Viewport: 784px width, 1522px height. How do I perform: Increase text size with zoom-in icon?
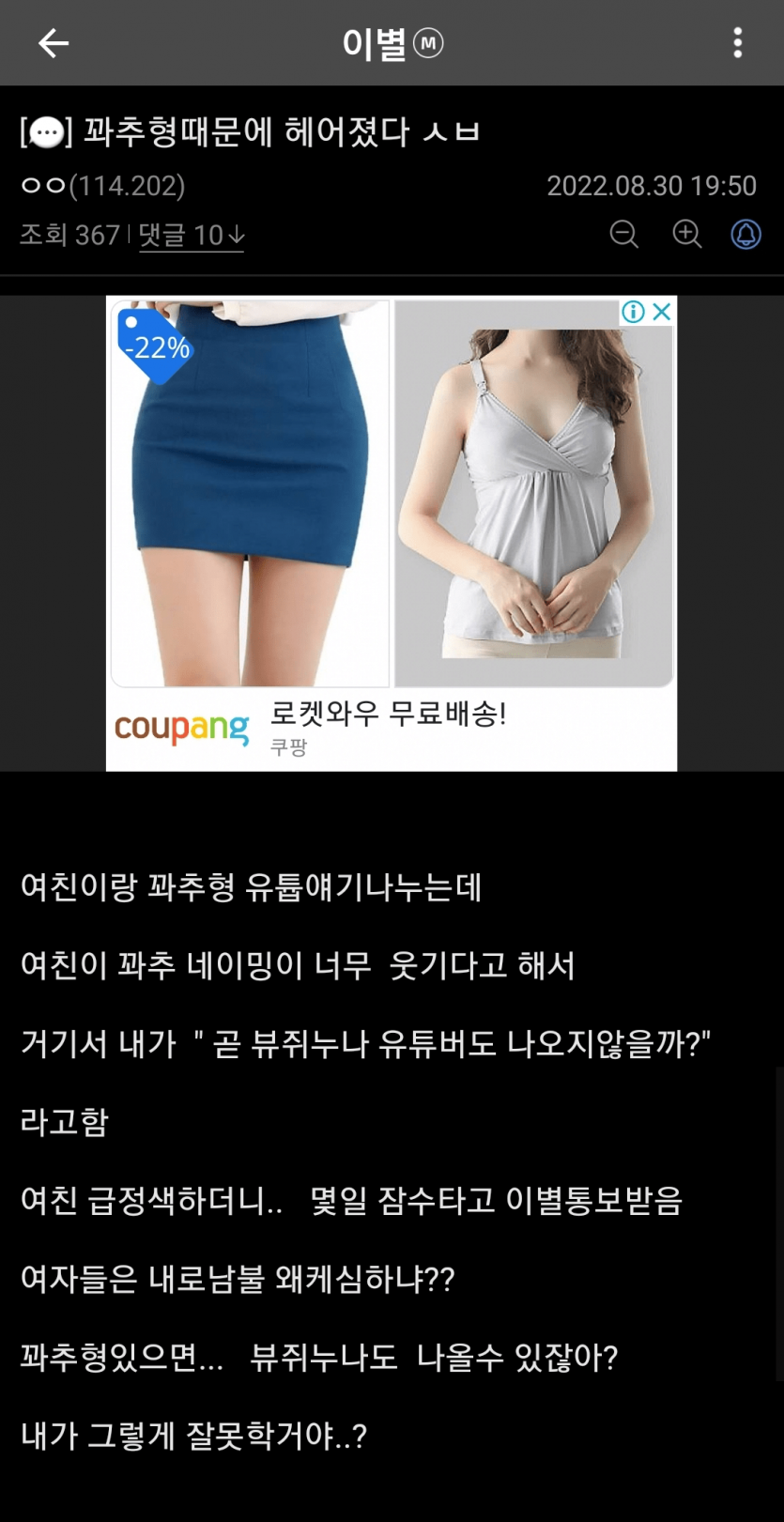click(687, 234)
